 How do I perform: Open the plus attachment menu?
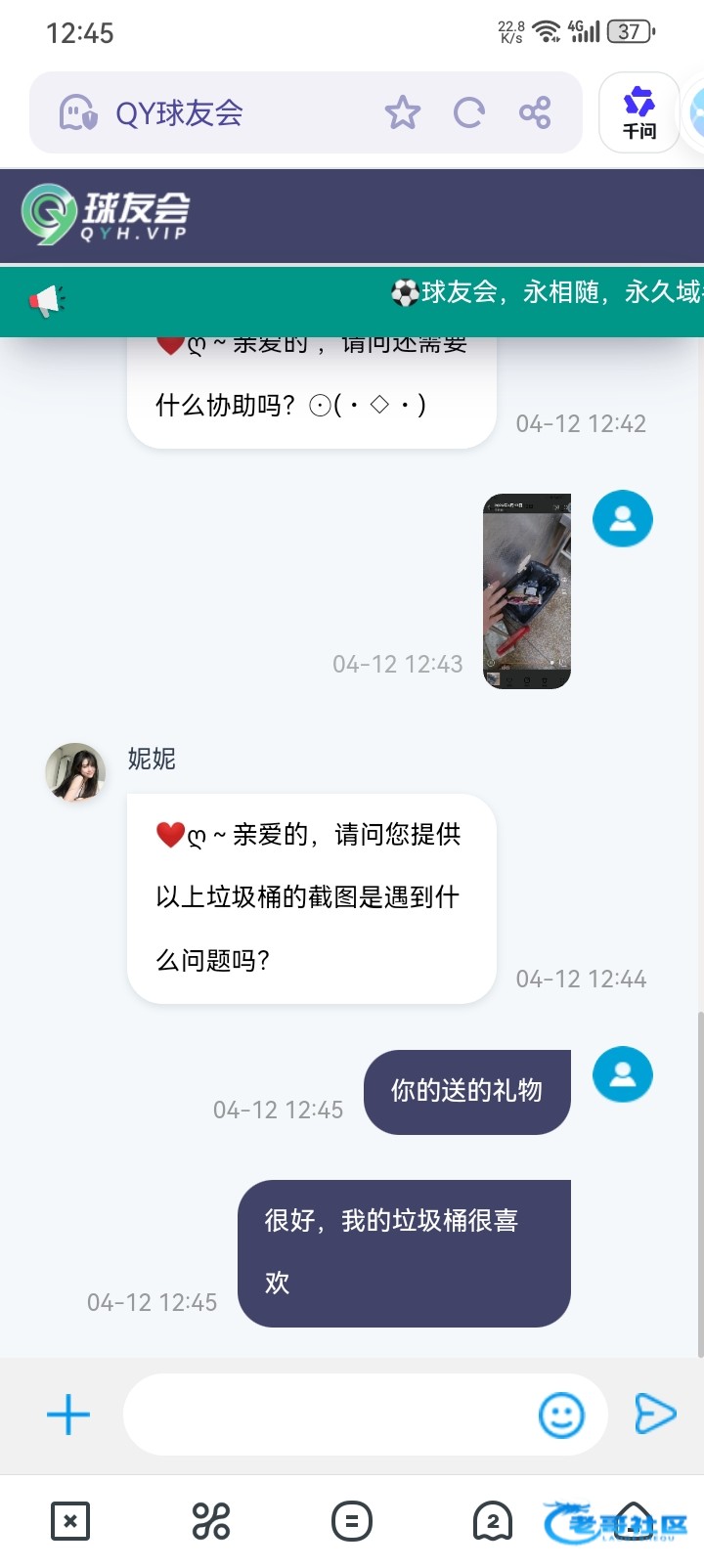[68, 1415]
